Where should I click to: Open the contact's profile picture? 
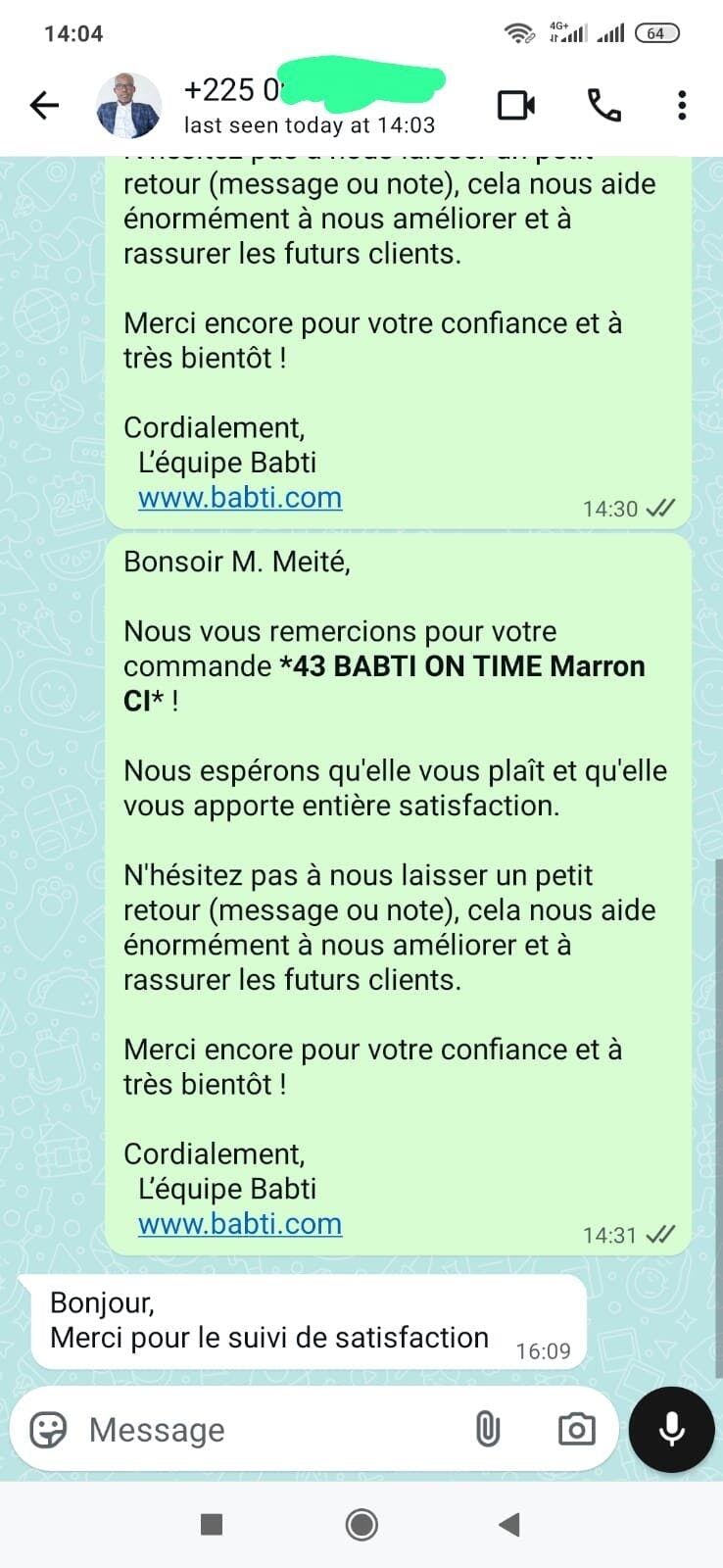coord(128,105)
